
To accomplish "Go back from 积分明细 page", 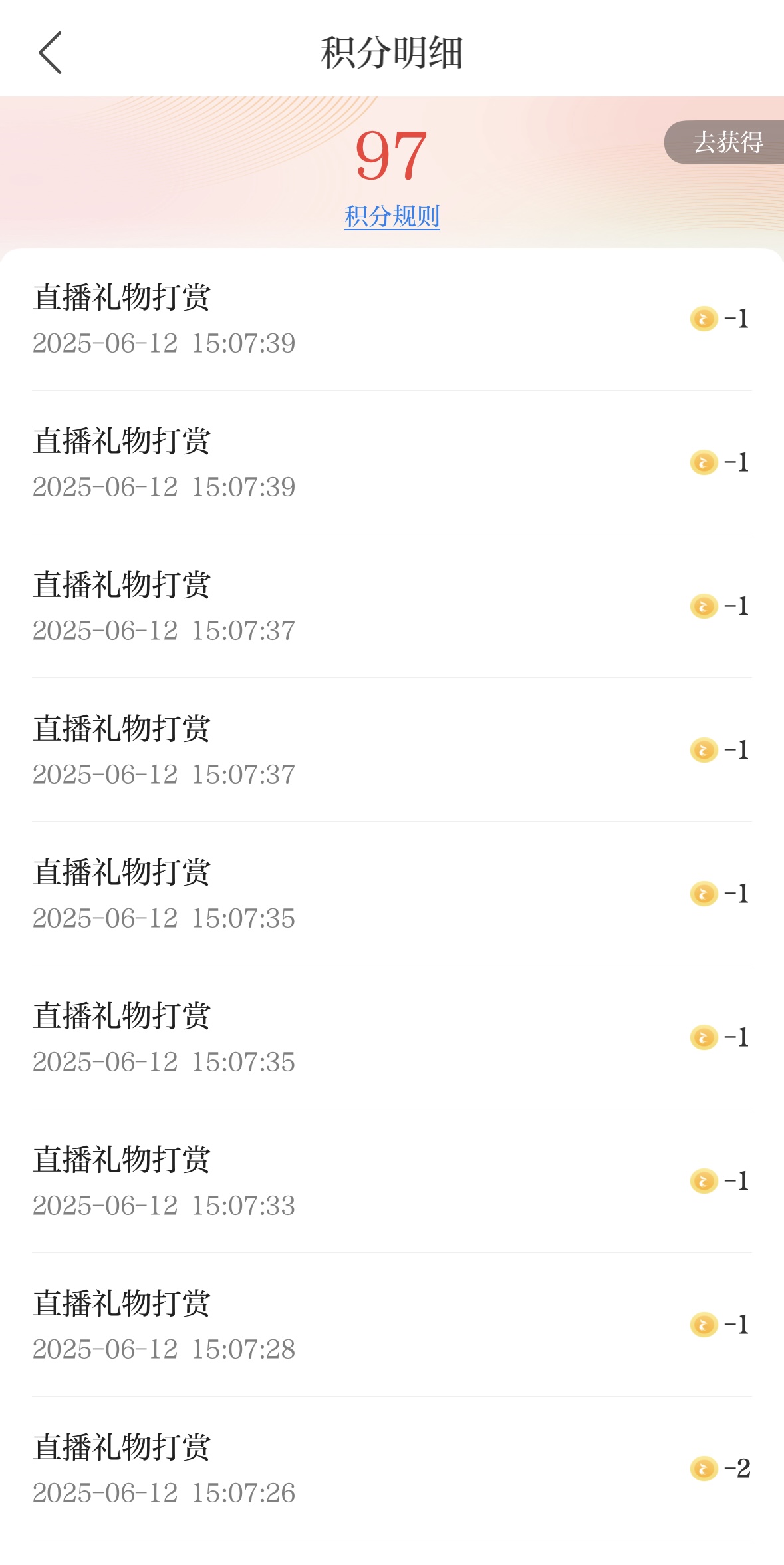I will 50,53.
